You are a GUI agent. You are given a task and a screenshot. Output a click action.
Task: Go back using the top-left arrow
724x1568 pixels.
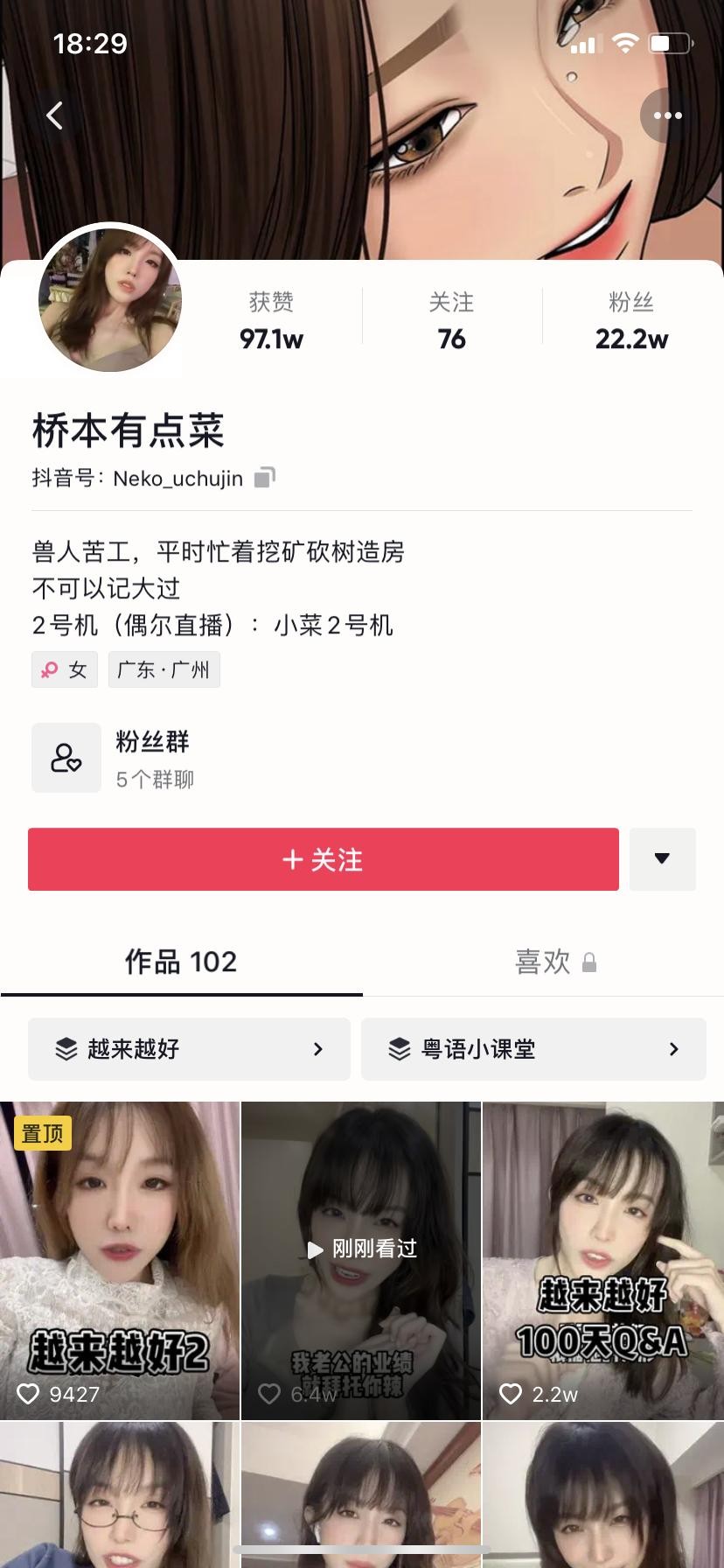[x=54, y=115]
